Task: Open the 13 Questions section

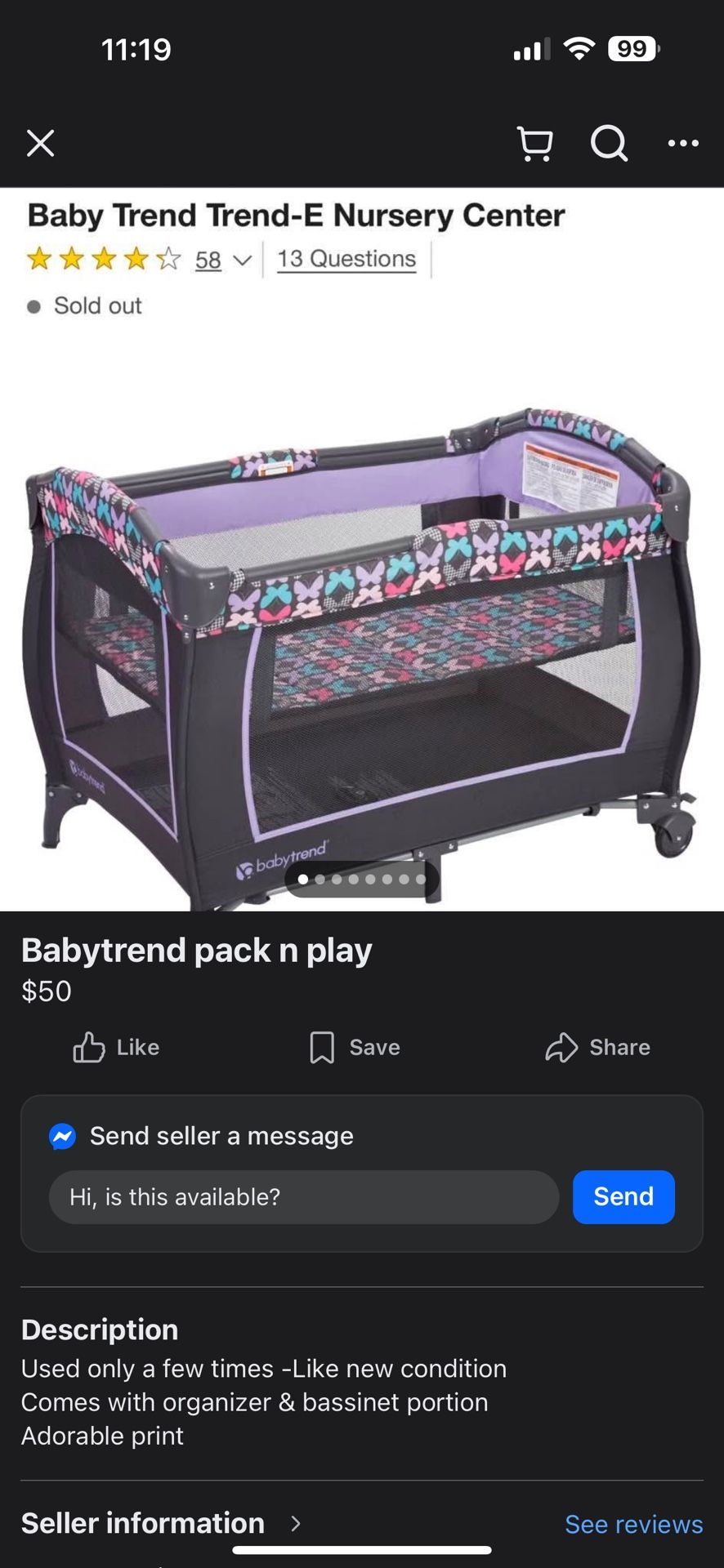Action: point(345,259)
